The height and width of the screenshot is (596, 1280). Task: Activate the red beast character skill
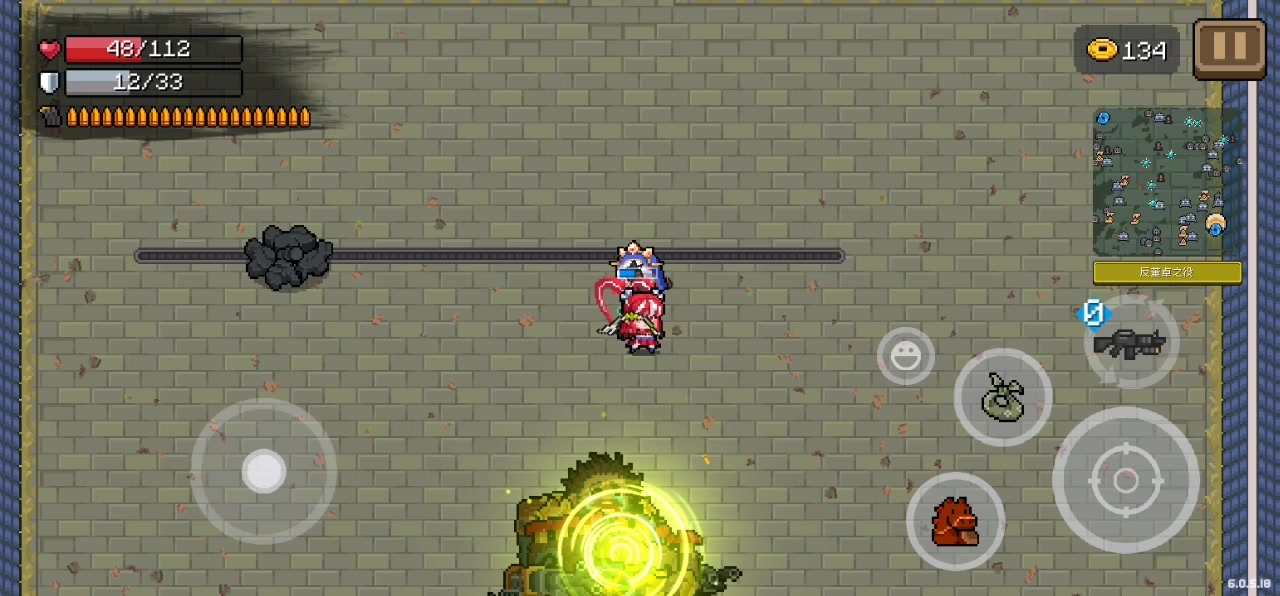coord(955,521)
